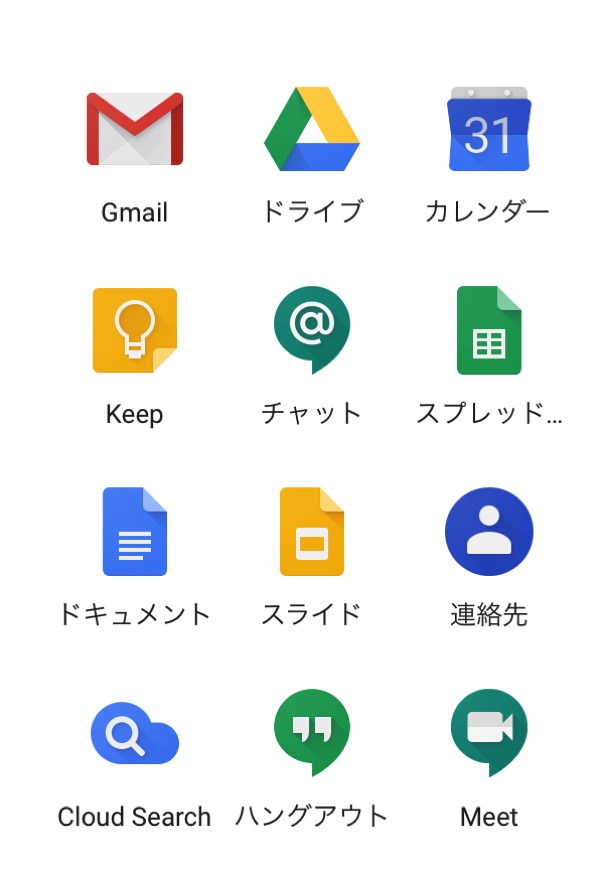This screenshot has width=600, height=870.
Task: Open the Gmail app
Action: tap(135, 130)
